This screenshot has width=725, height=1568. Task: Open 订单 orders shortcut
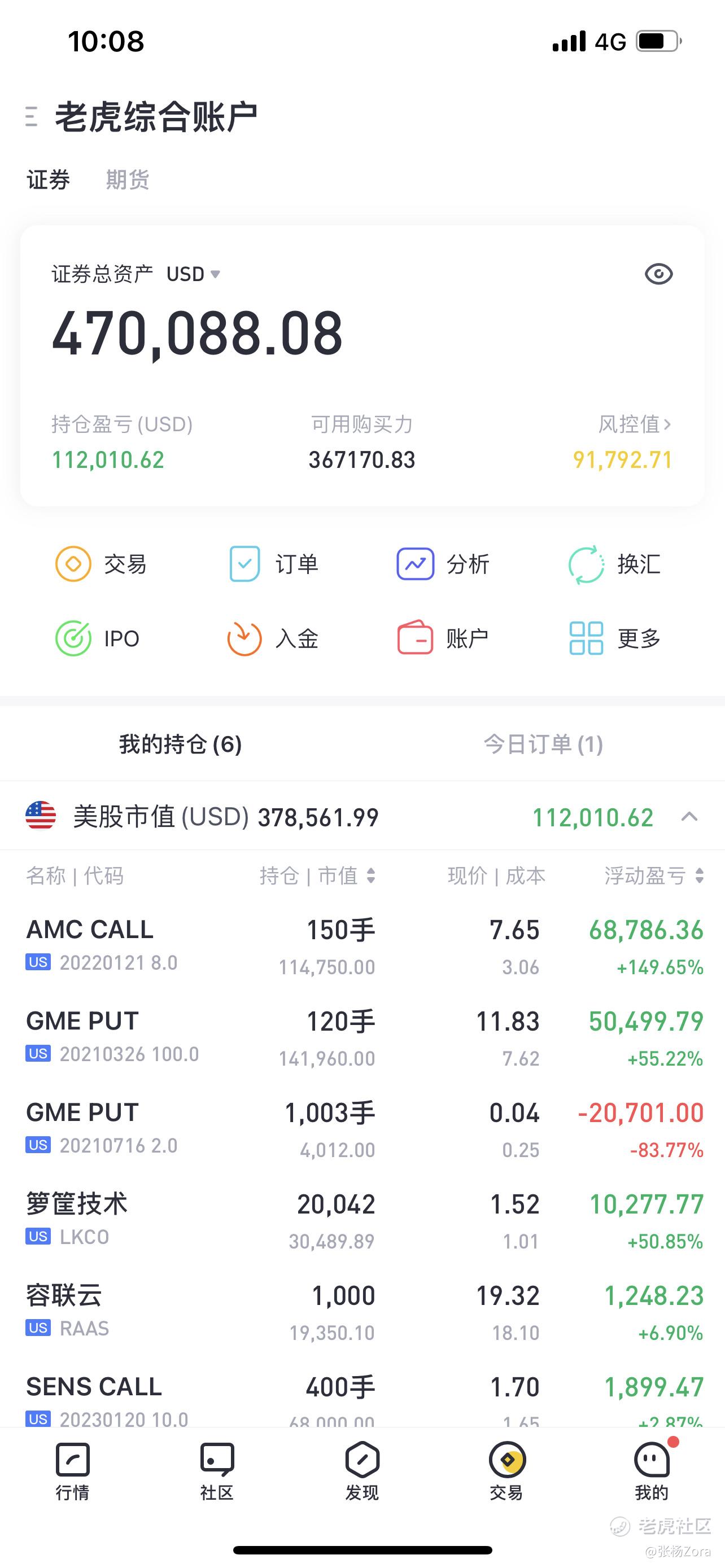(x=273, y=564)
